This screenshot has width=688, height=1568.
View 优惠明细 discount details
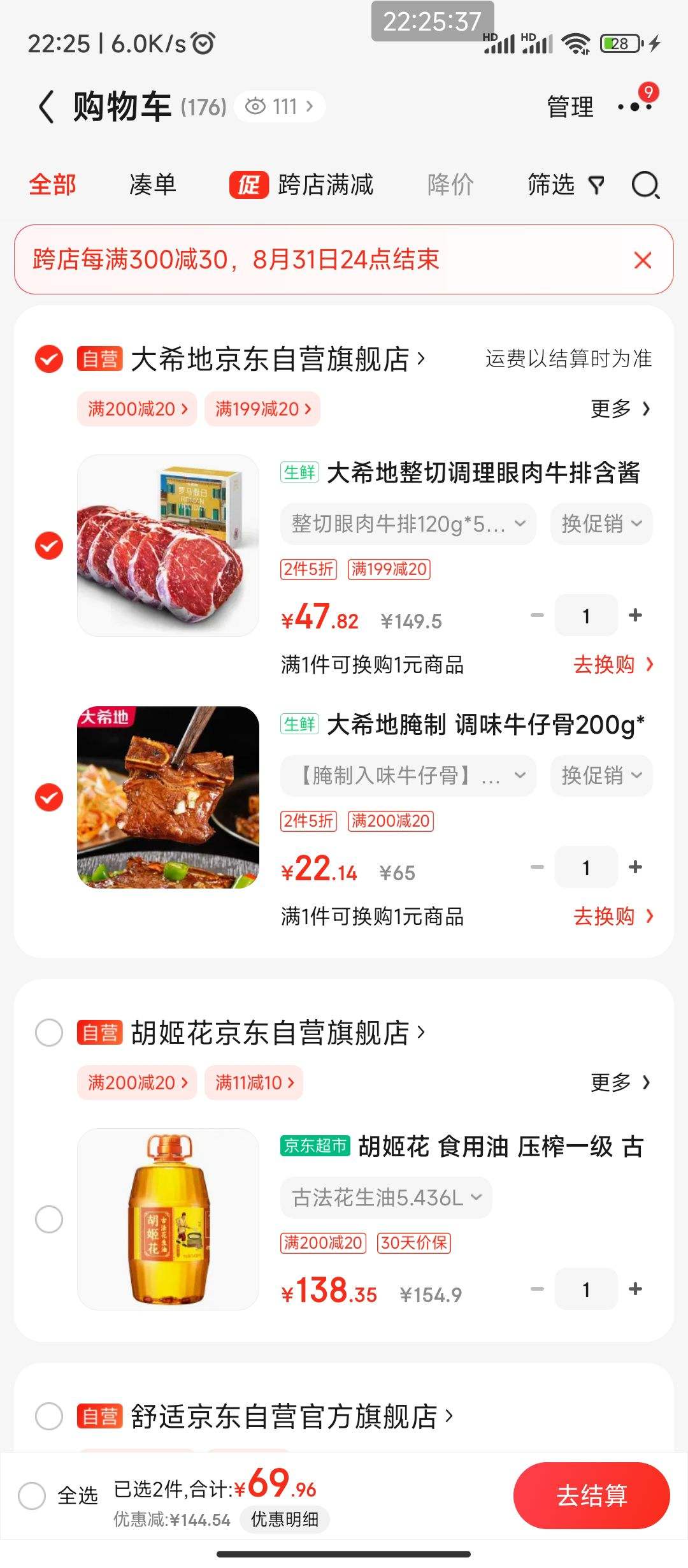coord(284,1520)
